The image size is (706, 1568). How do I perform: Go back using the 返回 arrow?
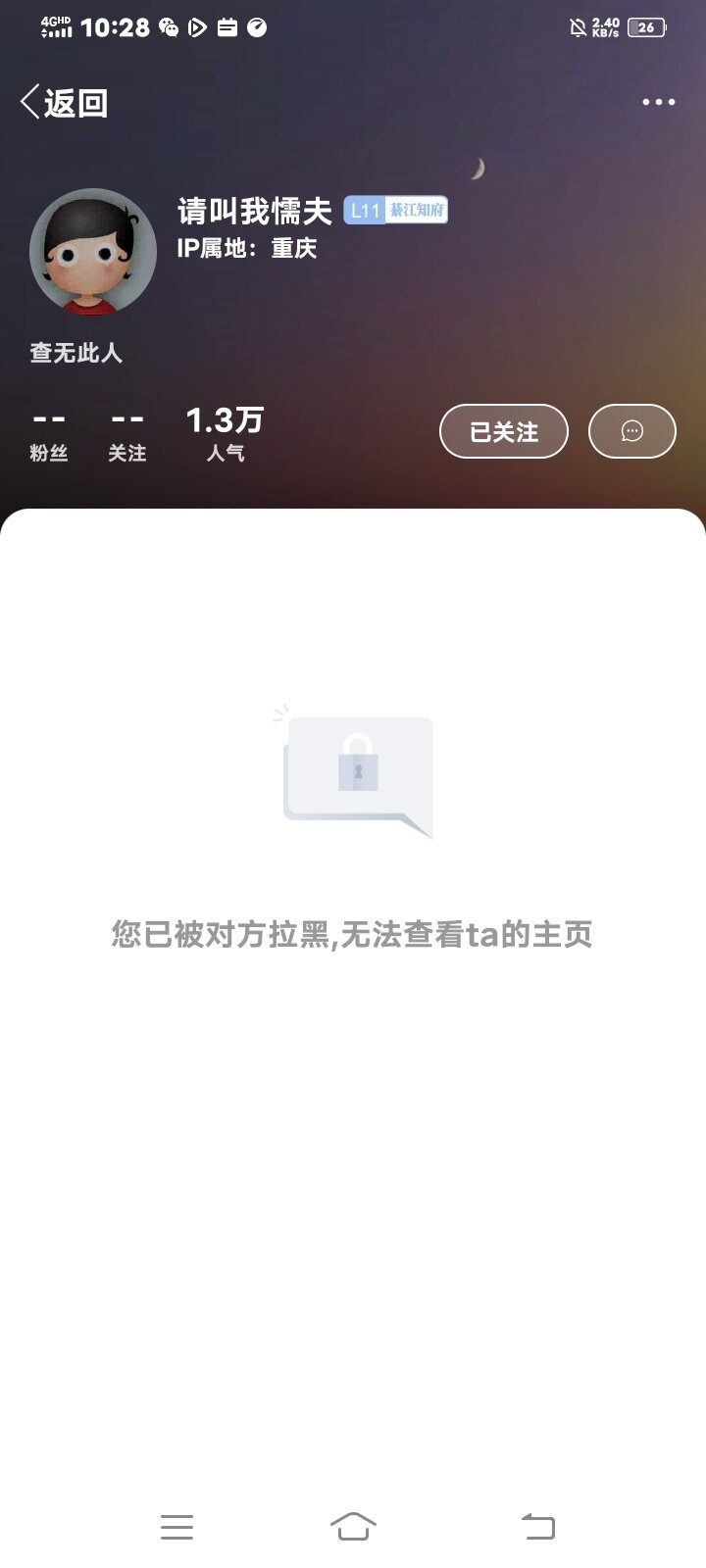click(x=64, y=102)
